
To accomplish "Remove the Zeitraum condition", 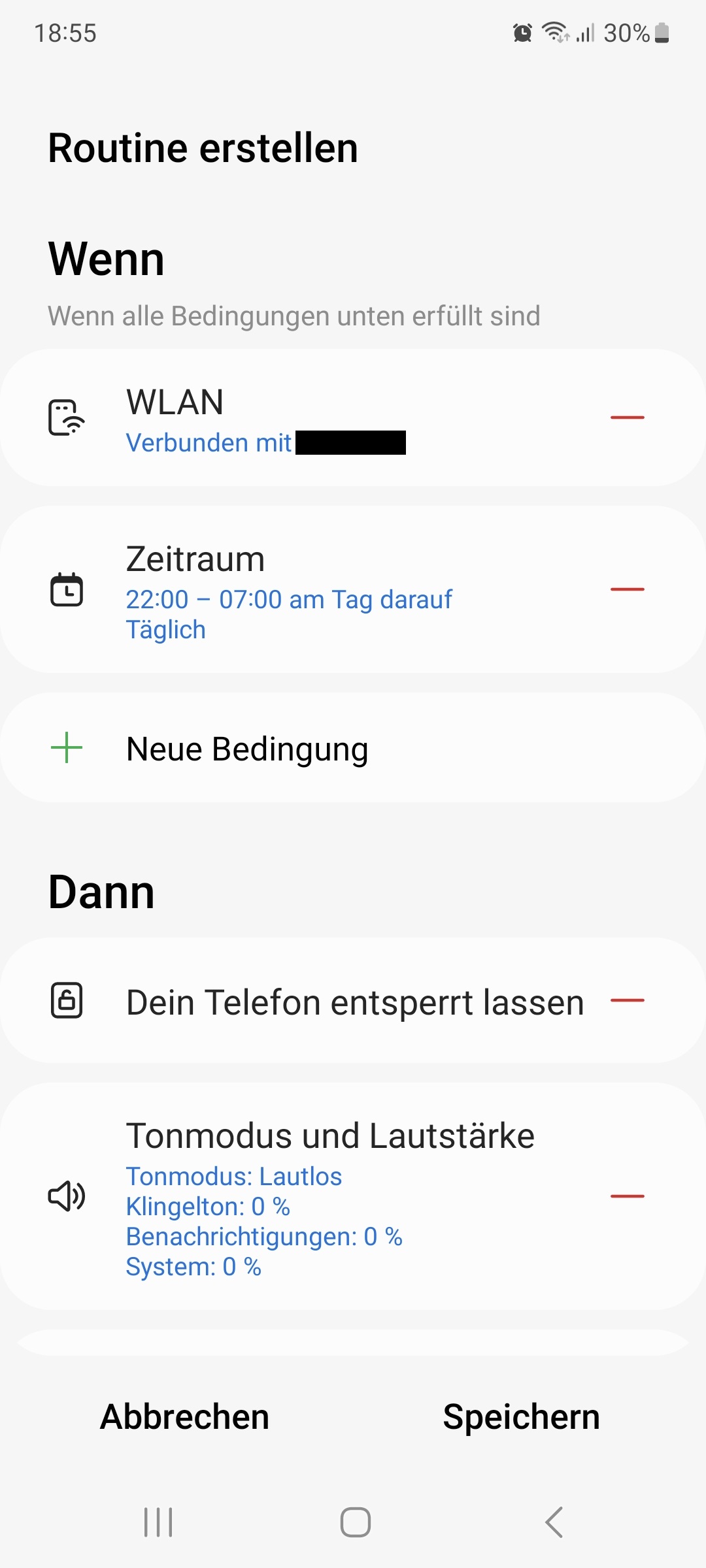I will pos(627,589).
